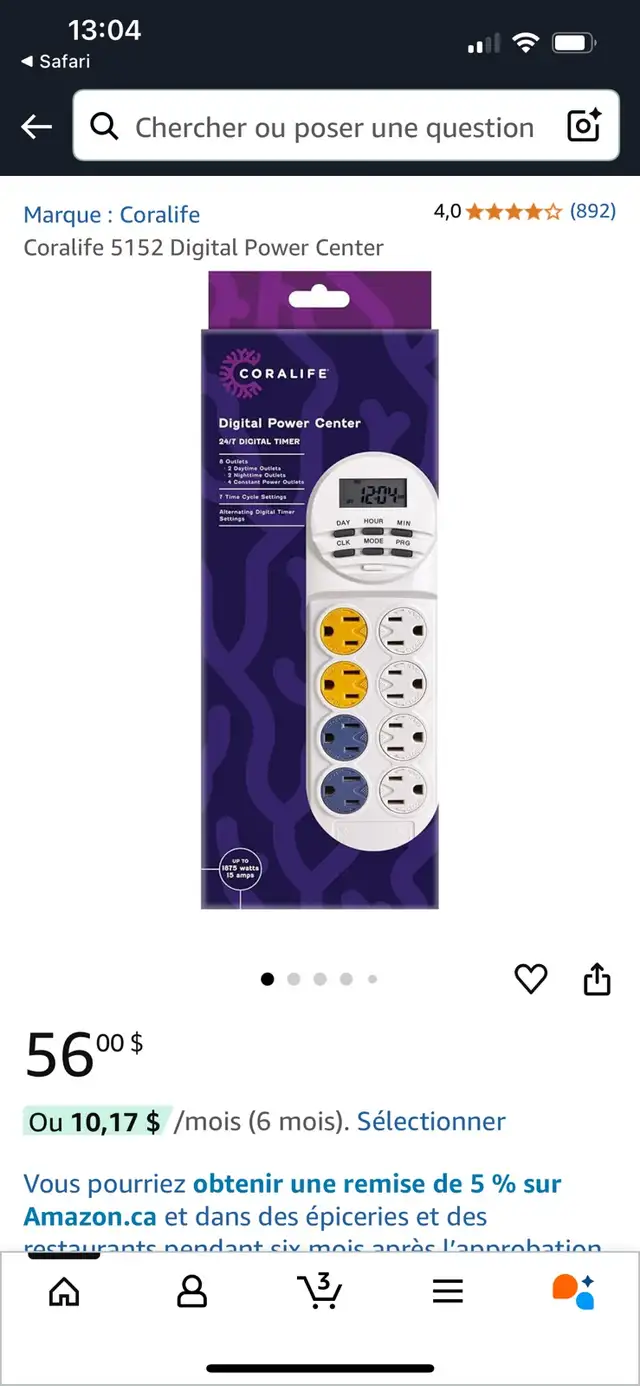Open the Marque : Coralife brand link
This screenshot has height=1386, width=640.
(x=112, y=214)
